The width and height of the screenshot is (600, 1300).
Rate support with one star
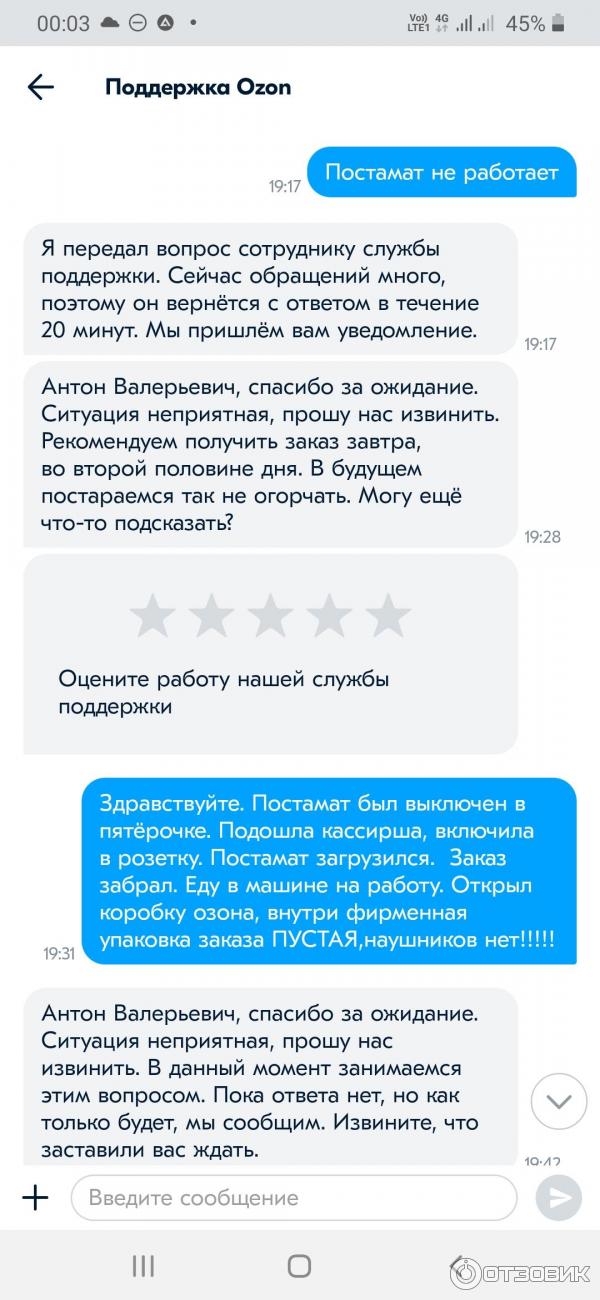click(x=153, y=615)
